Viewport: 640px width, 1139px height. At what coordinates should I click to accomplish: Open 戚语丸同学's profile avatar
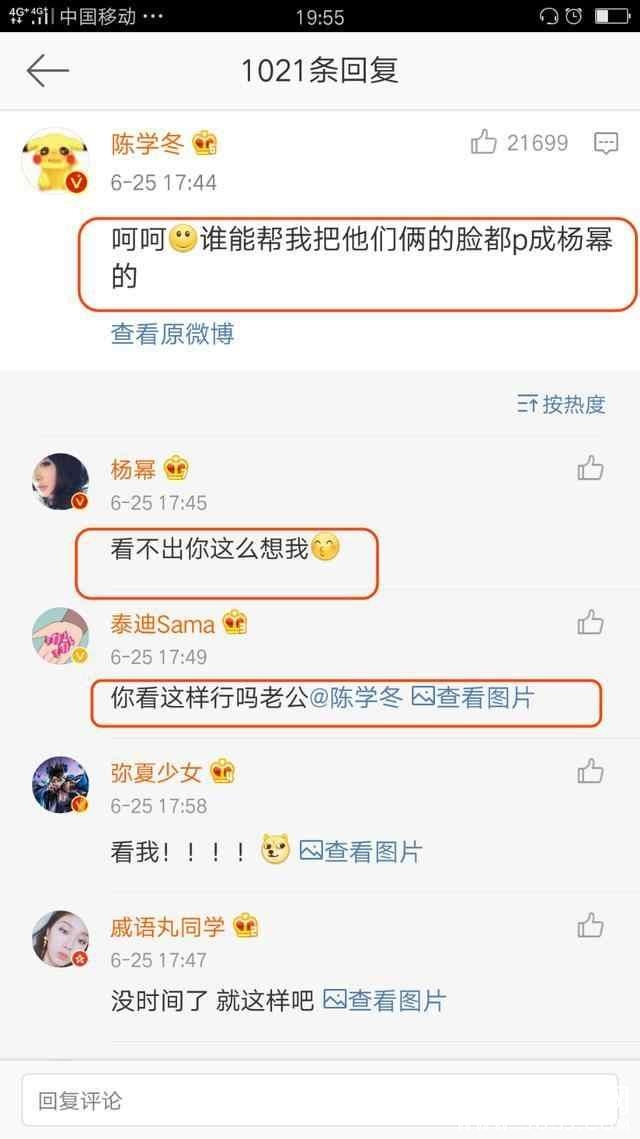[61, 939]
